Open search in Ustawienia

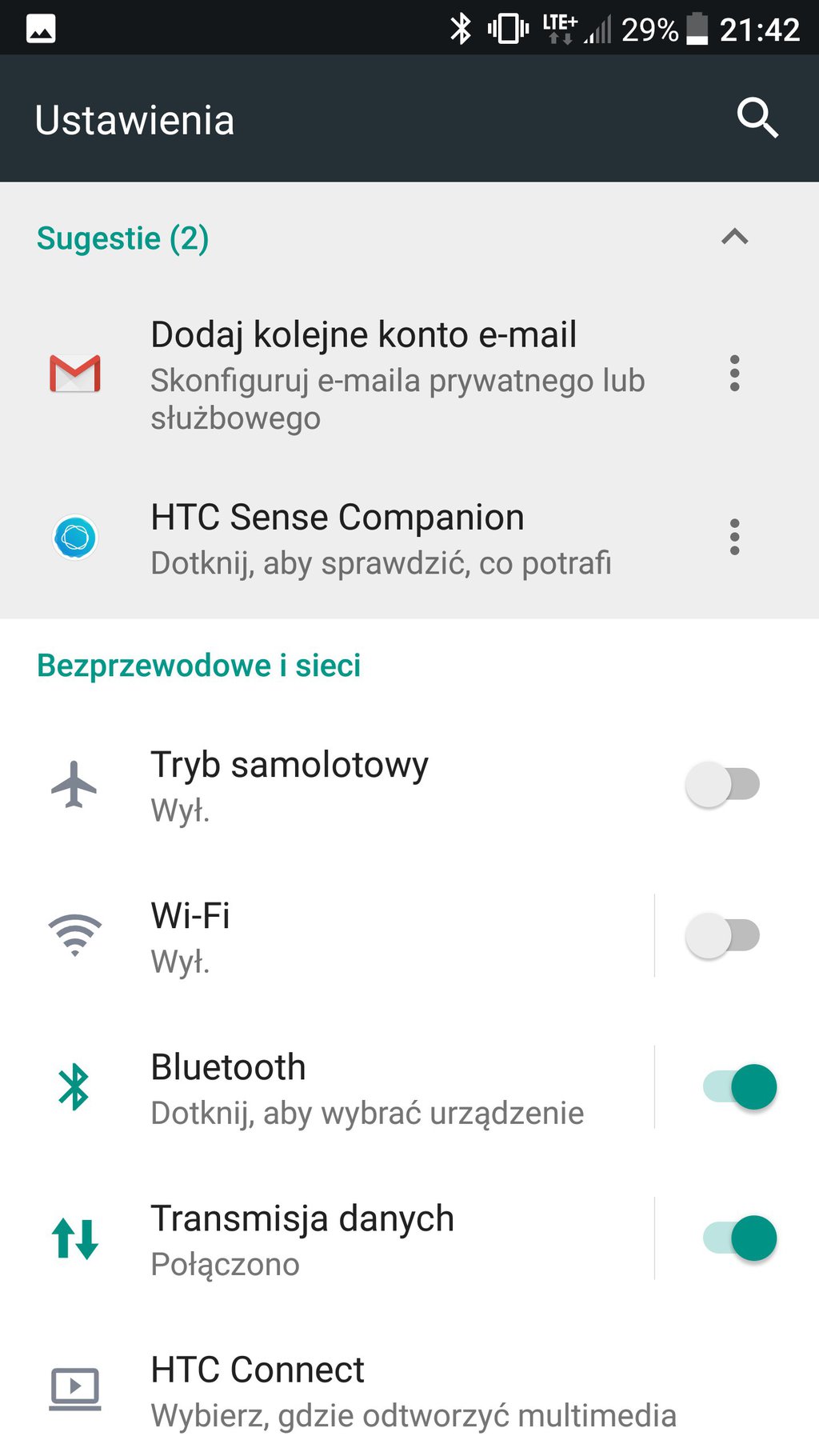[757, 119]
